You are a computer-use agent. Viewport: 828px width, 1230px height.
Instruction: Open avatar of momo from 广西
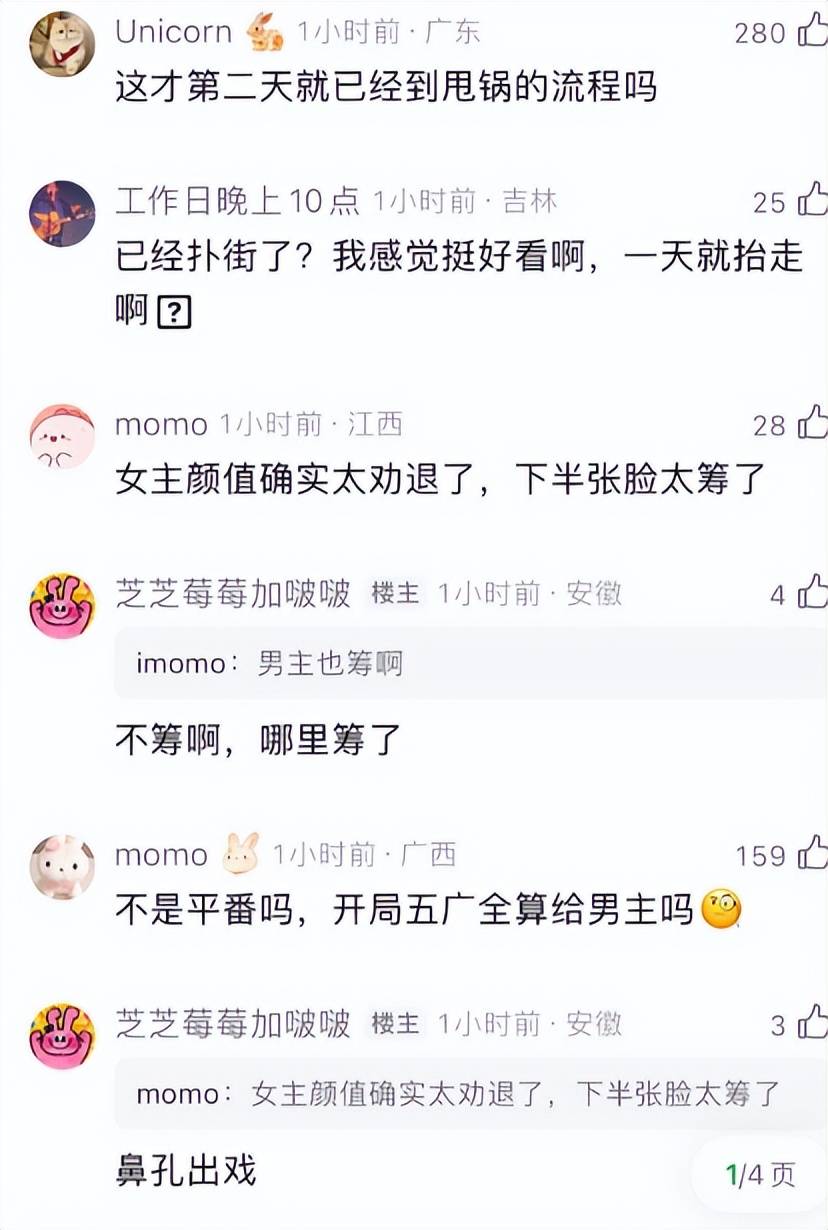tap(62, 866)
